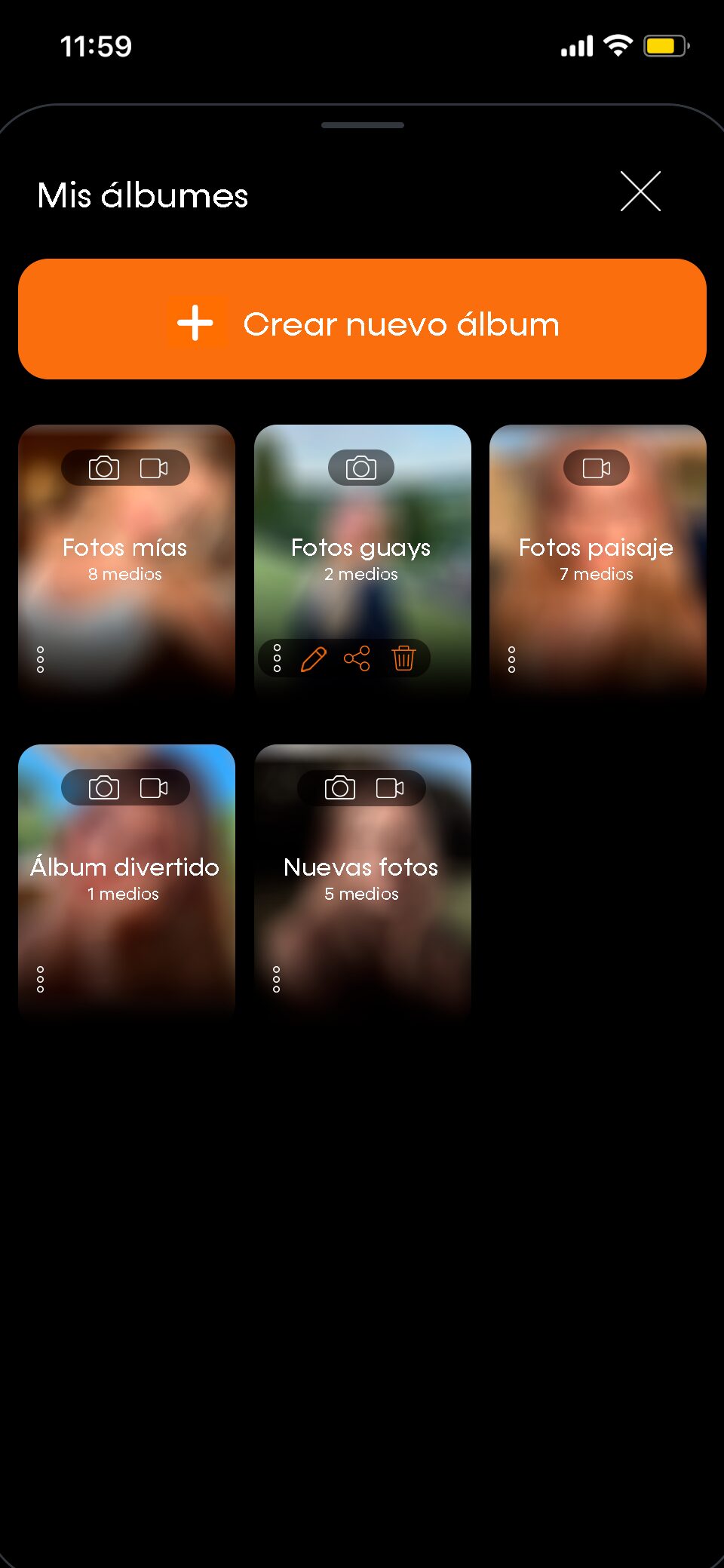Open the Fotos mías album
The height and width of the screenshot is (1568, 724).
126,558
